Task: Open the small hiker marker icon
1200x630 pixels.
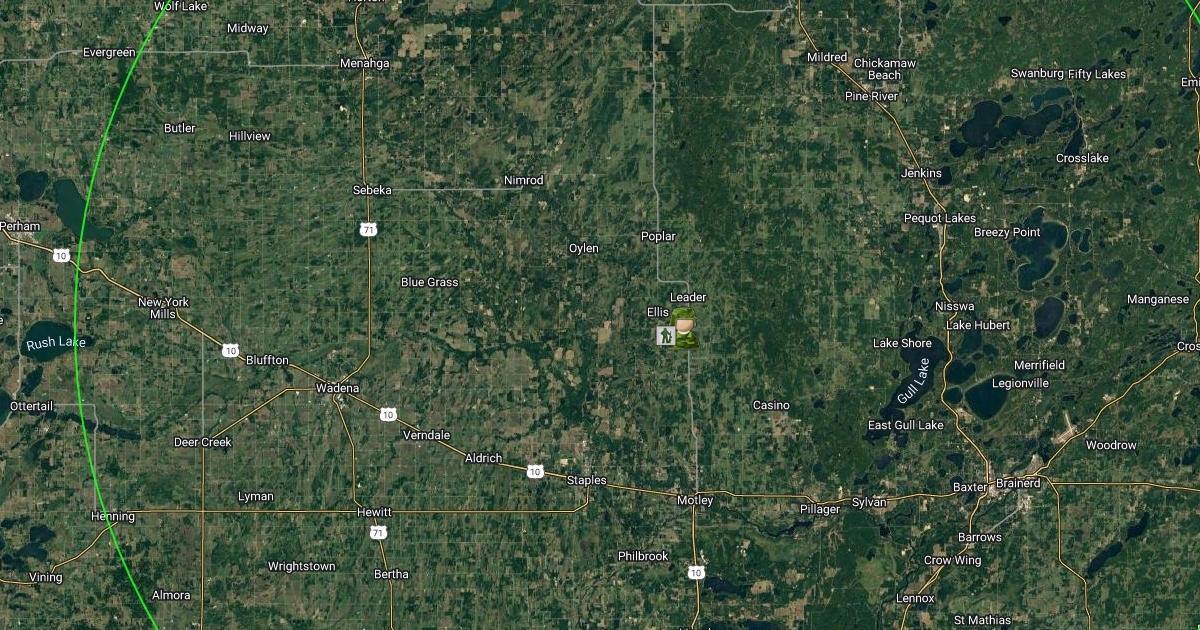Action: pos(664,336)
